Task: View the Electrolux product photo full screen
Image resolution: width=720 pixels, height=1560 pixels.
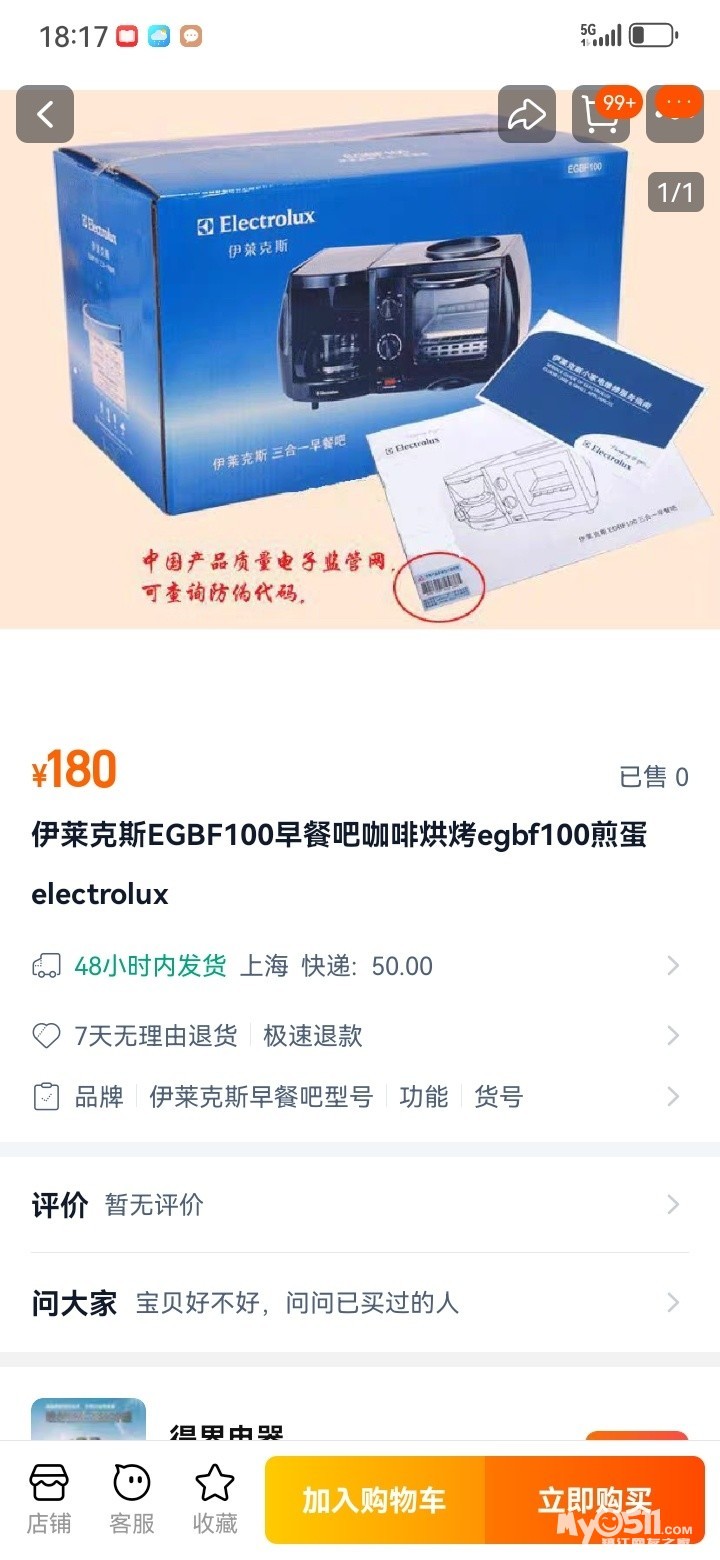Action: (360, 360)
